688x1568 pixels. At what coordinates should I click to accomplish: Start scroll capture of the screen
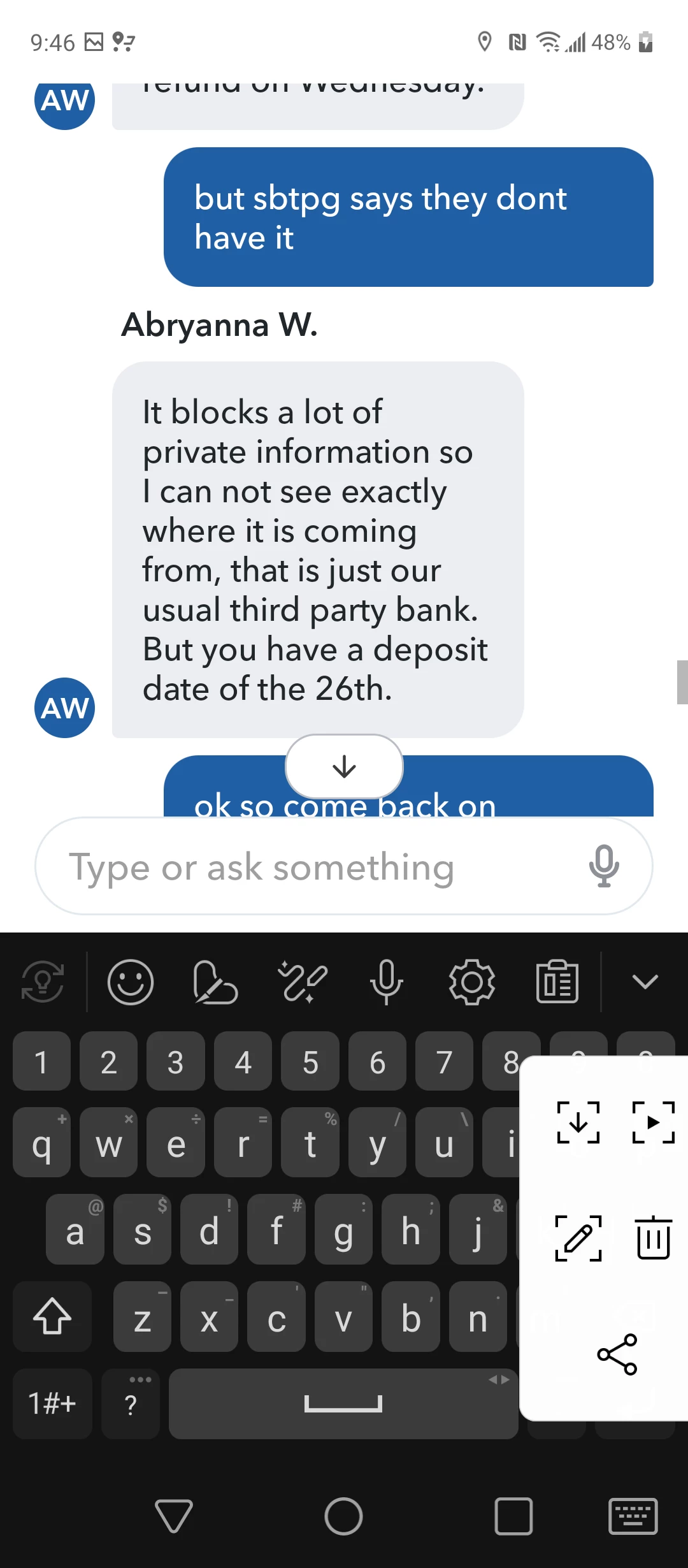pos(578,1122)
